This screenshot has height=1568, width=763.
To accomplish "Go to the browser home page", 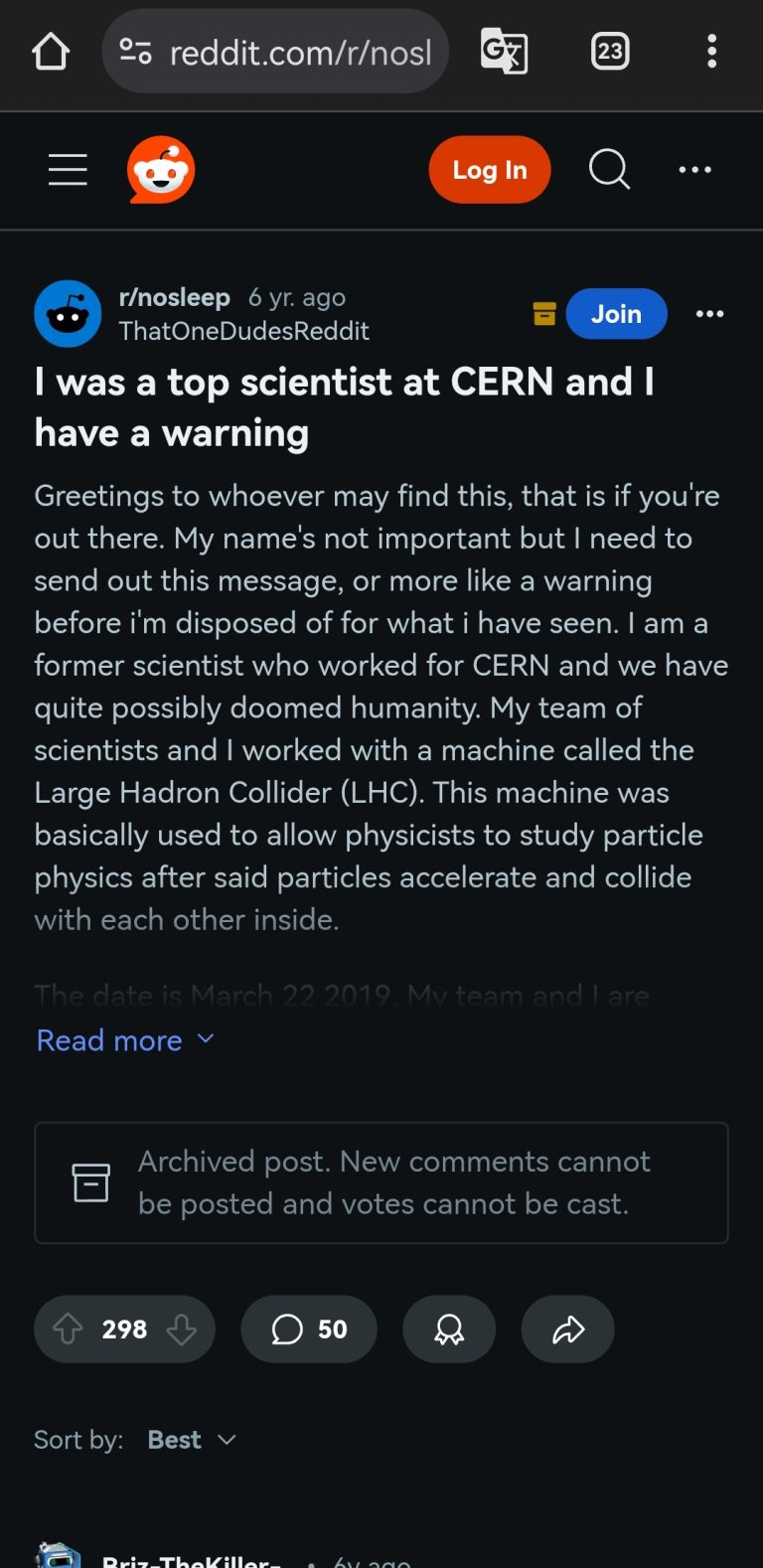I will point(51,51).
